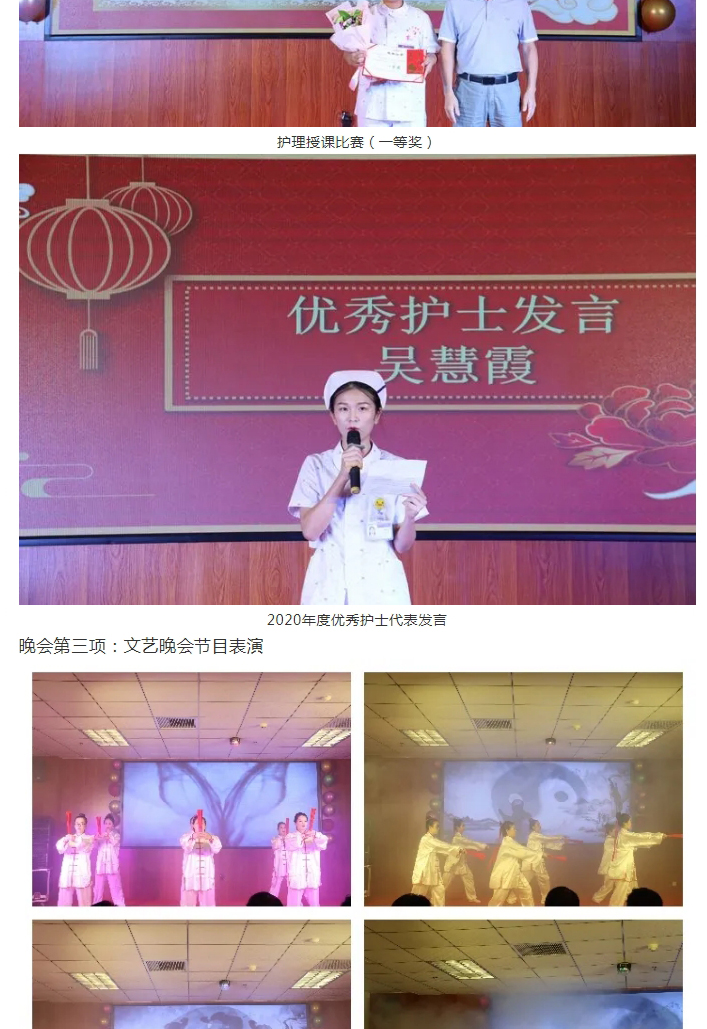Open the nurse speech photo of 吴慧霞
Screen dimensions: 707x1029
pyautogui.click(x=357, y=380)
